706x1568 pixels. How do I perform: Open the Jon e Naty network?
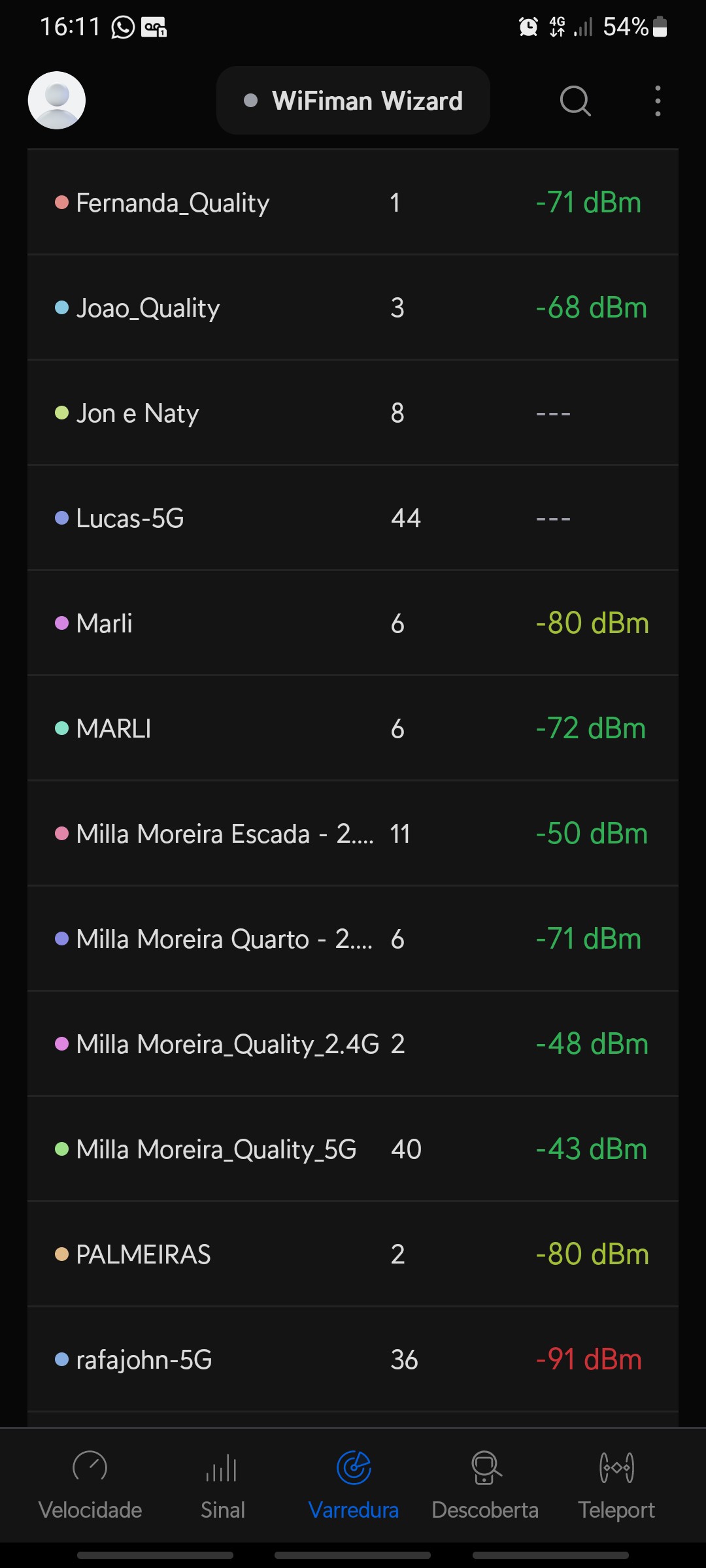coord(353,413)
